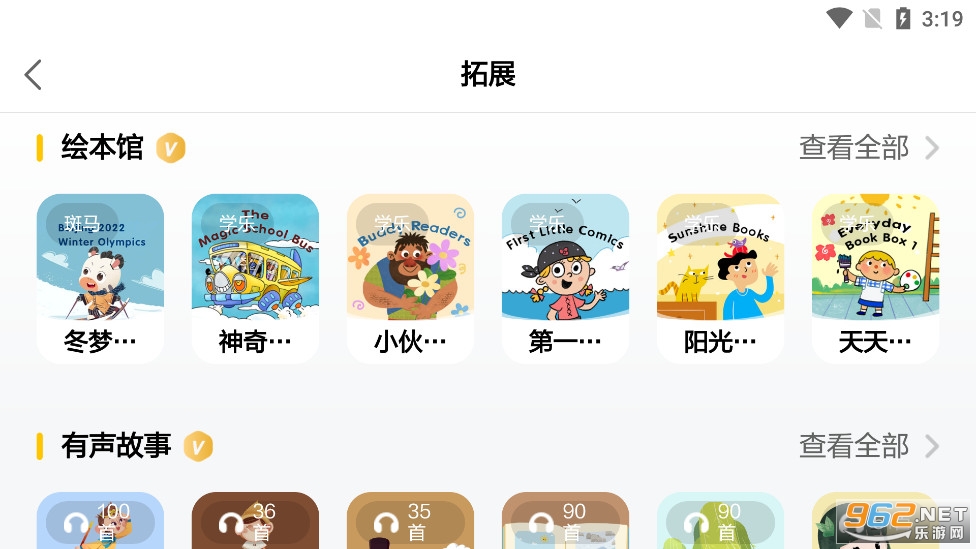
Task: Open Everyday Book Box 1 card
Action: [875, 277]
